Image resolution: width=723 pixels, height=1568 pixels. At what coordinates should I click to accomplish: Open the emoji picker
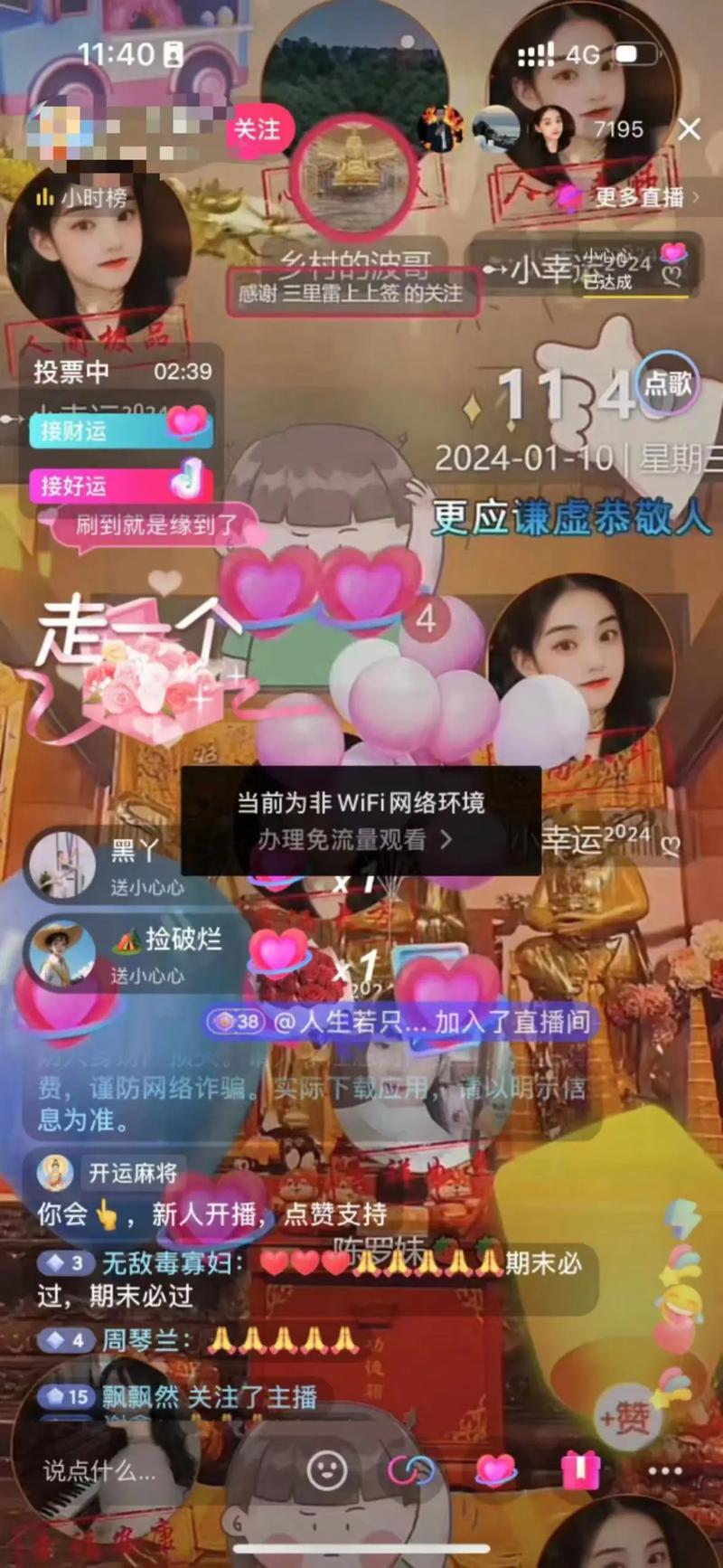(327, 1471)
